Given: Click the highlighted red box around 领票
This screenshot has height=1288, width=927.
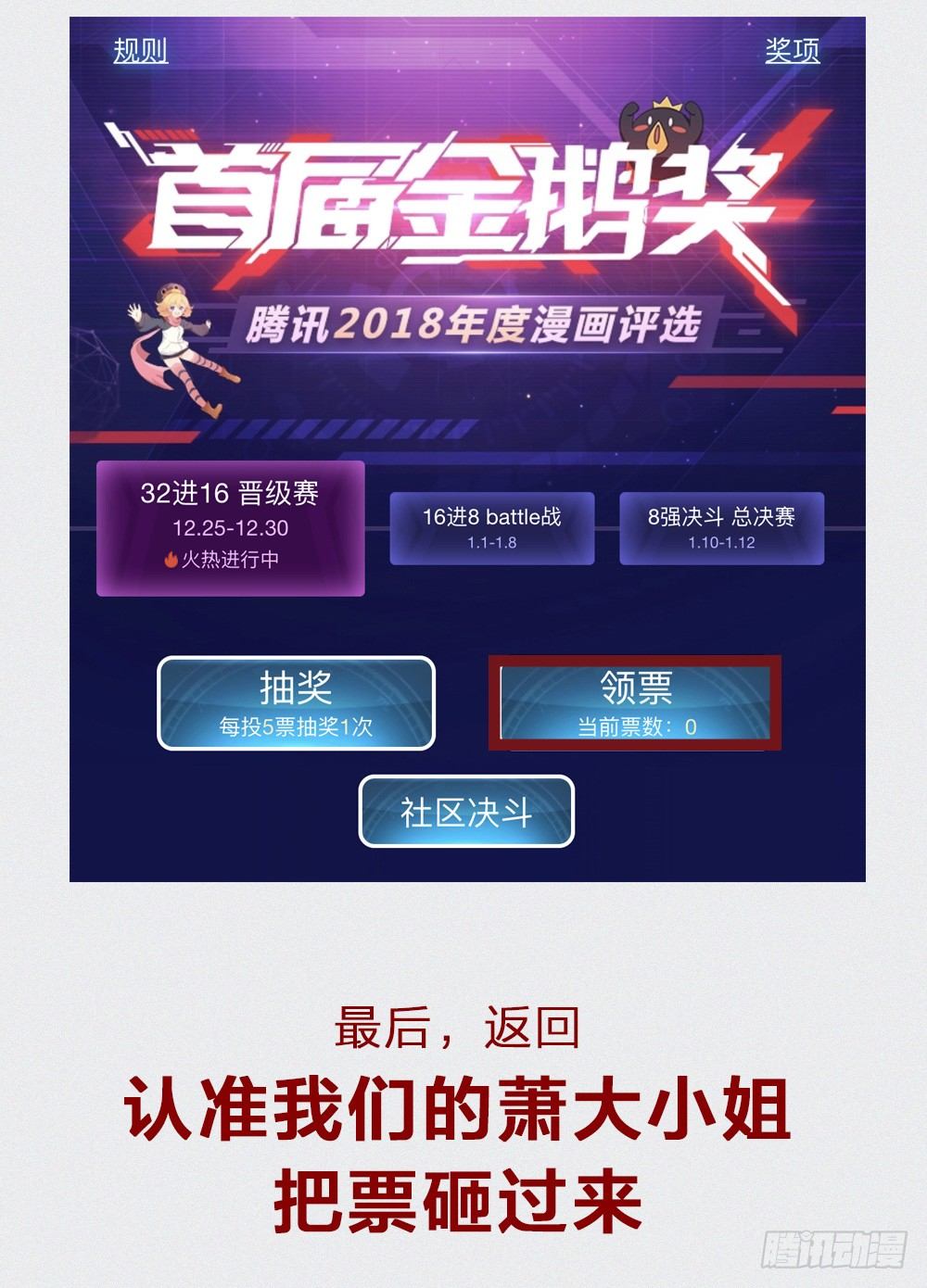Looking at the screenshot, I should coord(636,660).
